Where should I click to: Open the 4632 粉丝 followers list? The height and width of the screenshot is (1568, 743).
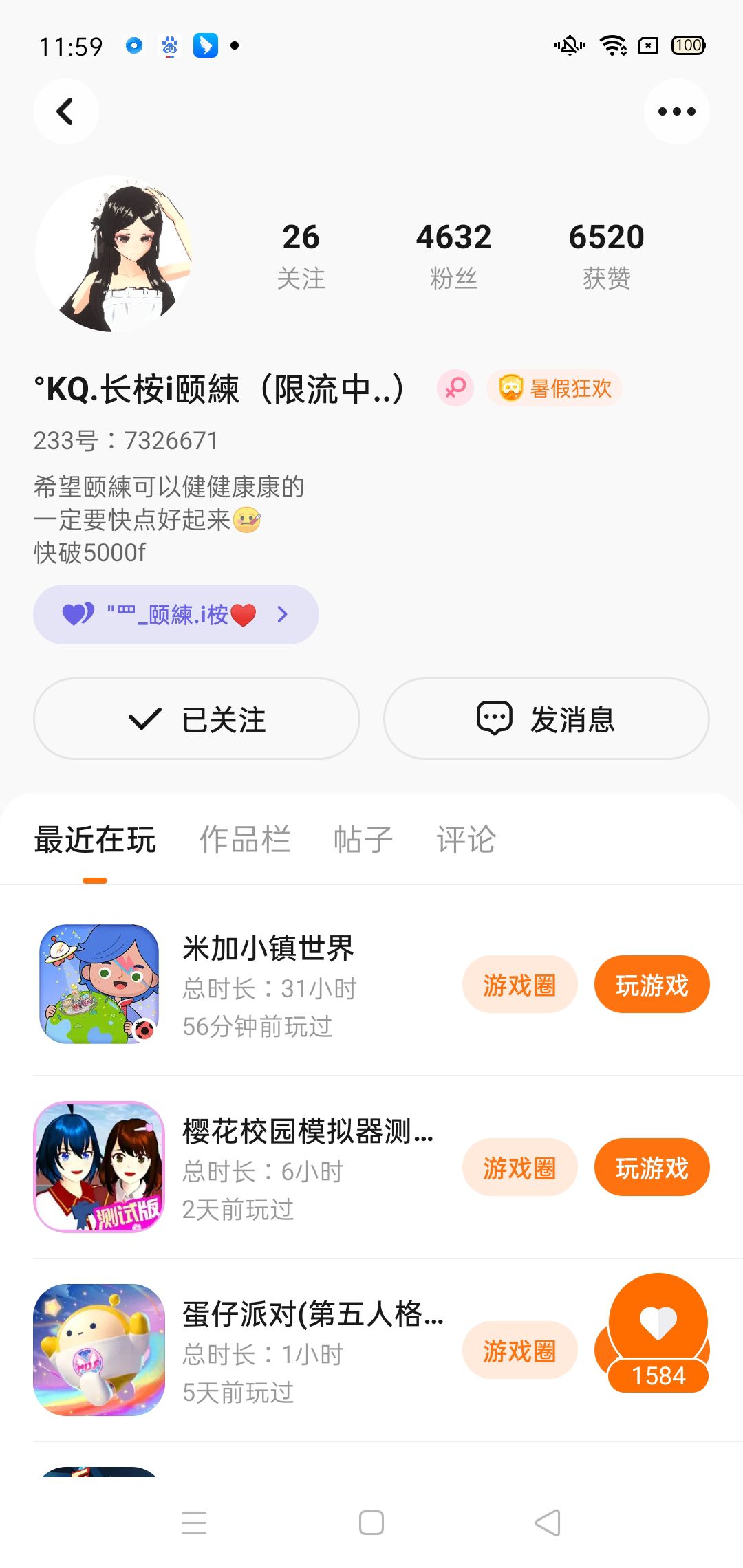(x=453, y=255)
